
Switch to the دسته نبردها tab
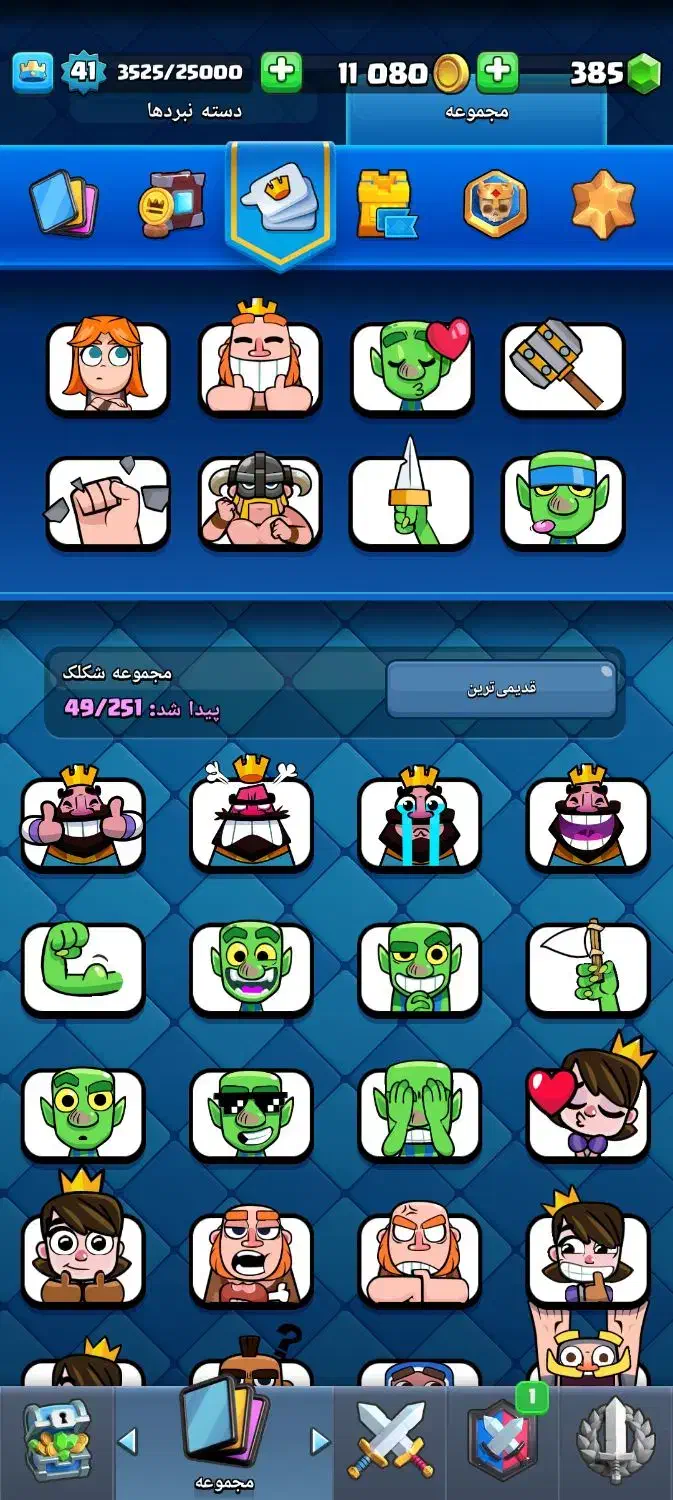click(x=194, y=112)
